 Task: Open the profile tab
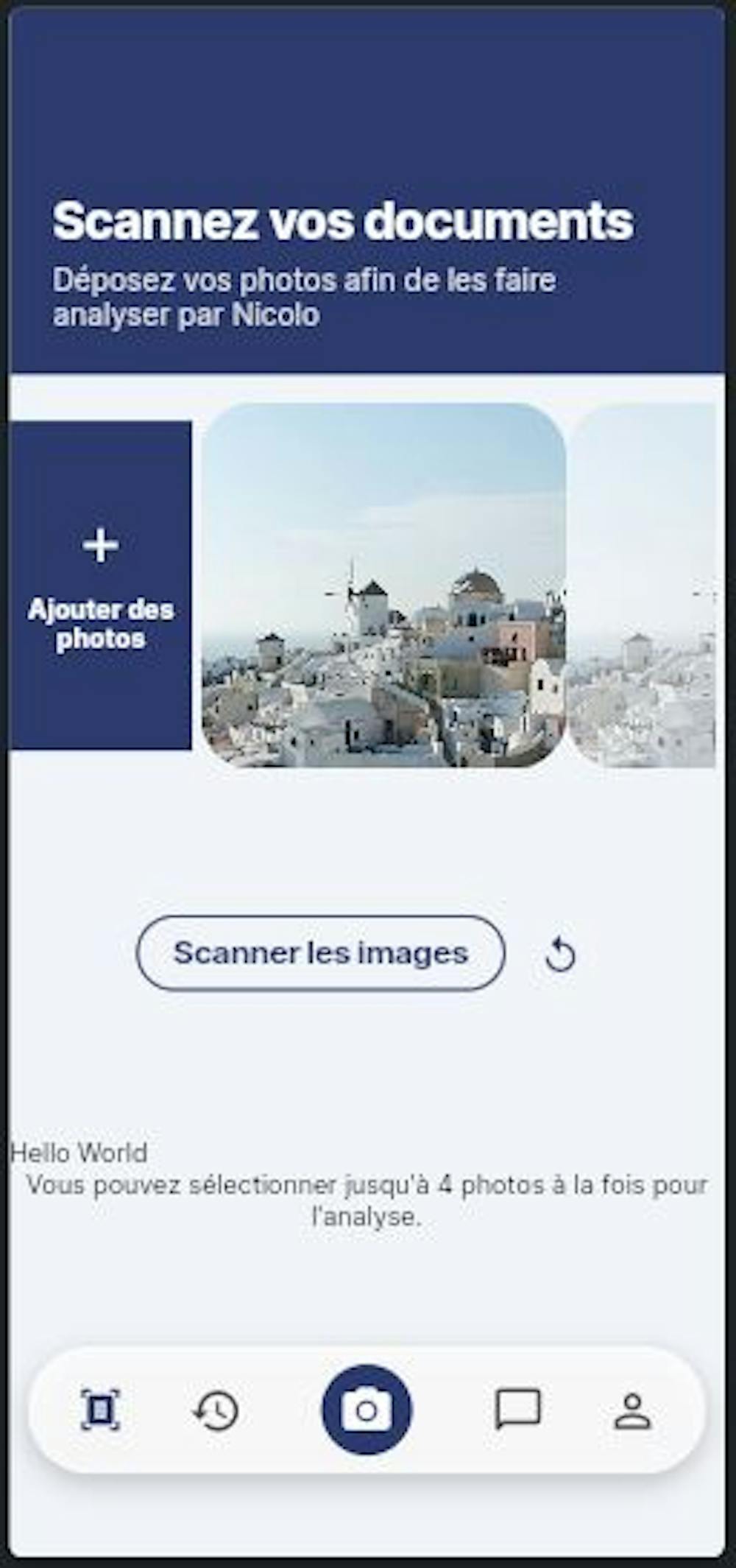coord(632,1410)
